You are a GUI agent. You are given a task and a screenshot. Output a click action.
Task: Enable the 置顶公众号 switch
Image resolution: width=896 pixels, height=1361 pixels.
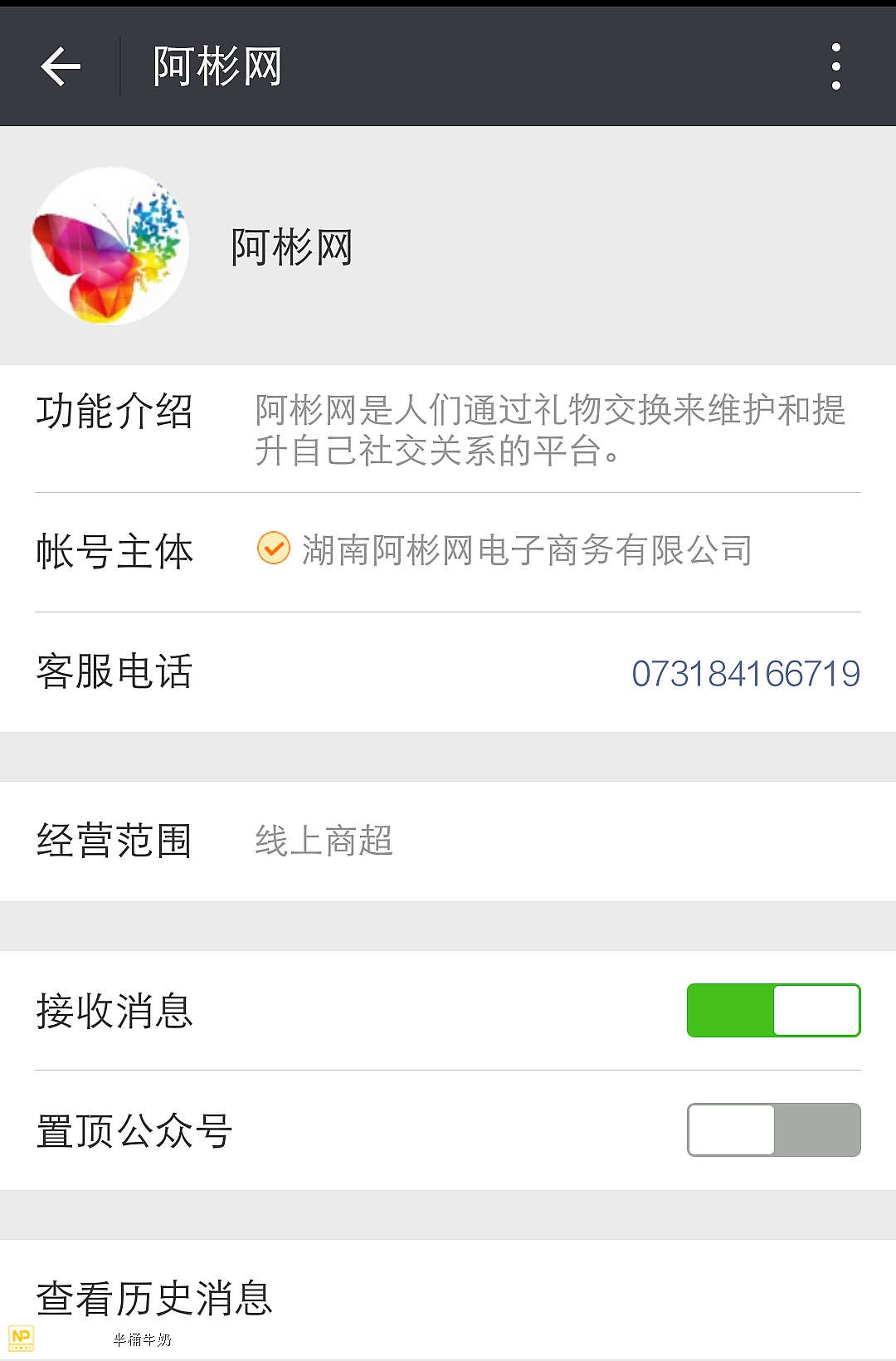773,1129
